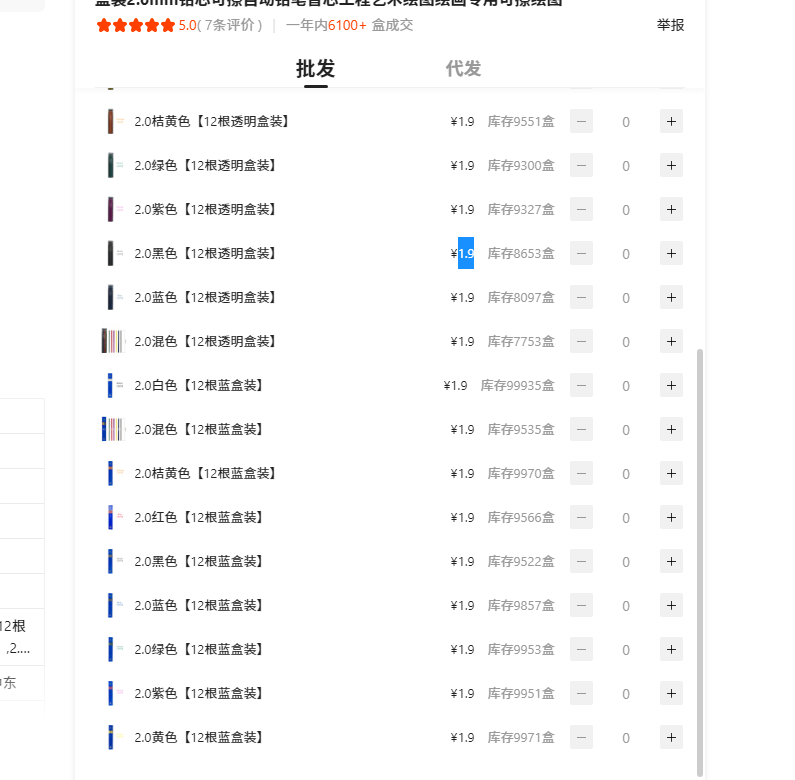
Task: Select the 批发 tab
Action: 315,68
